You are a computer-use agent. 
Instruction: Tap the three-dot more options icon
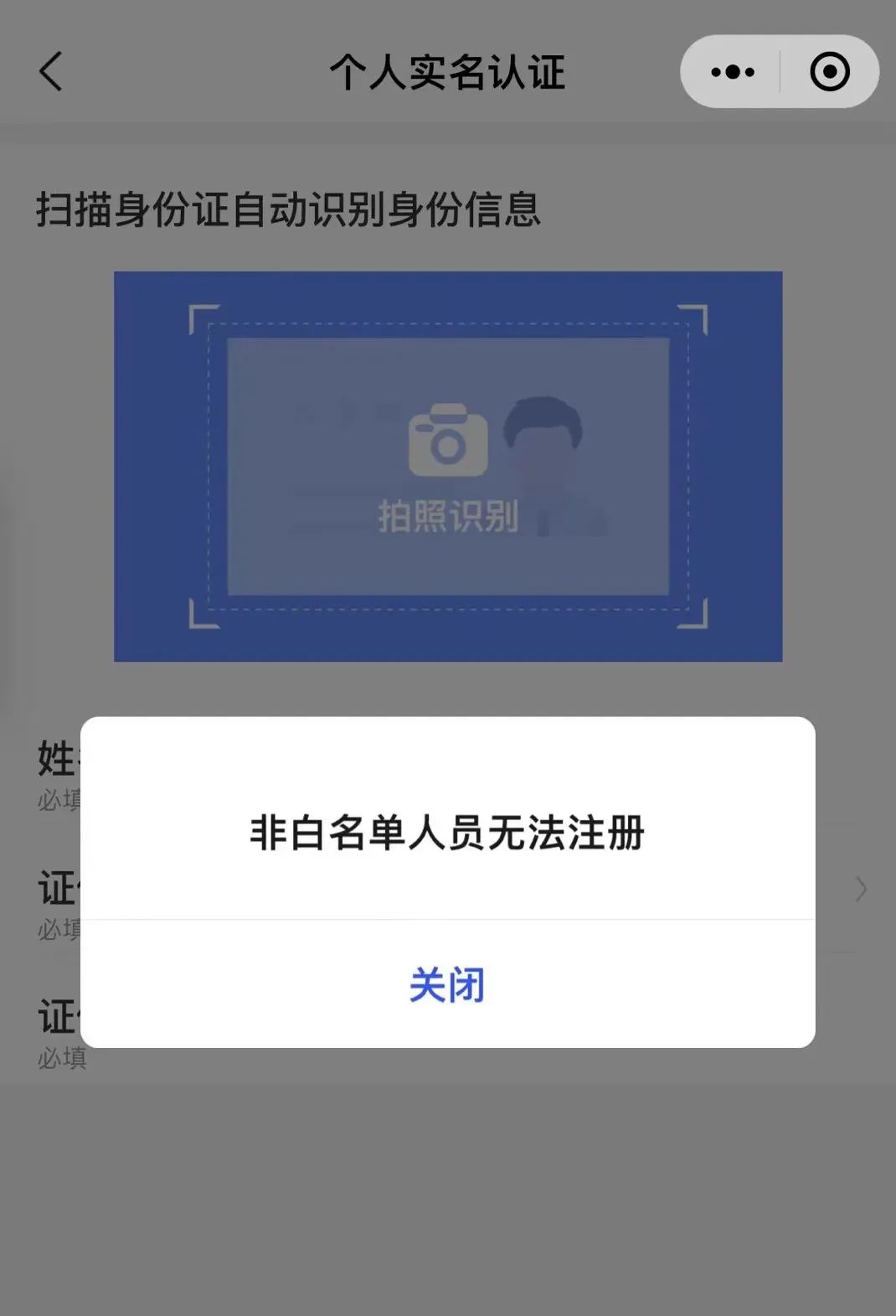pyautogui.click(x=730, y=72)
